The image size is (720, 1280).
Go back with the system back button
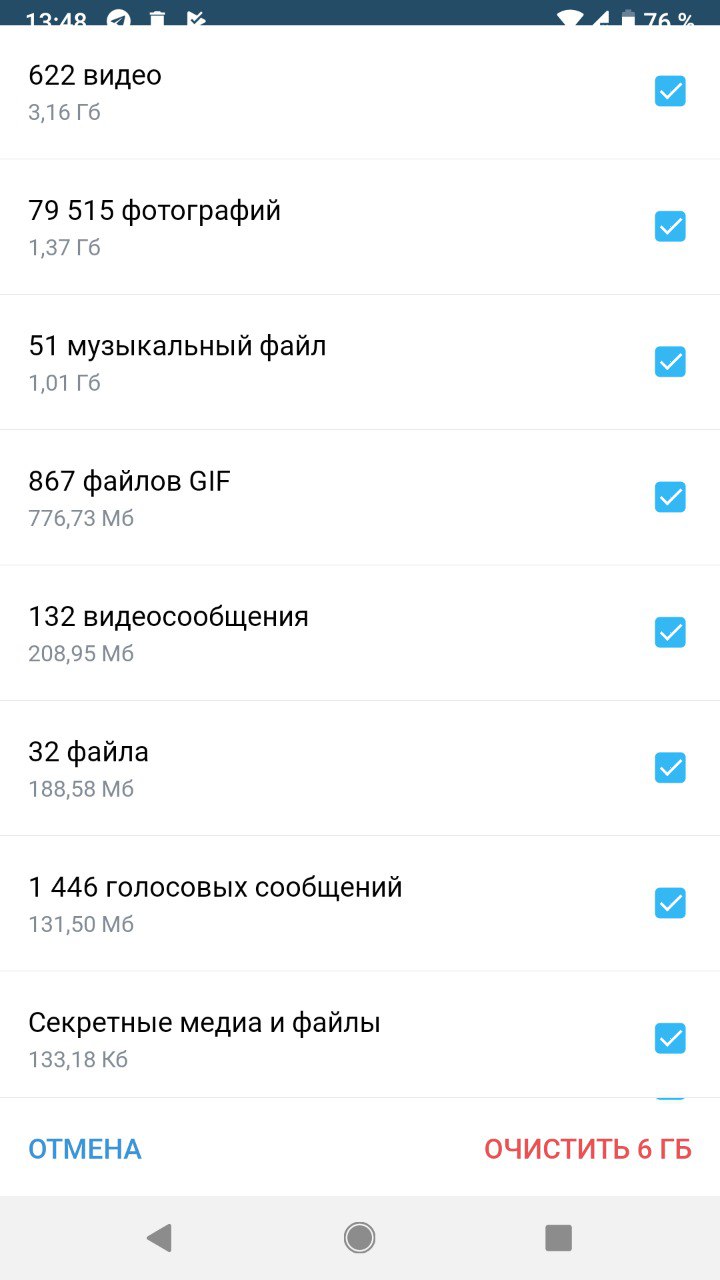159,1238
